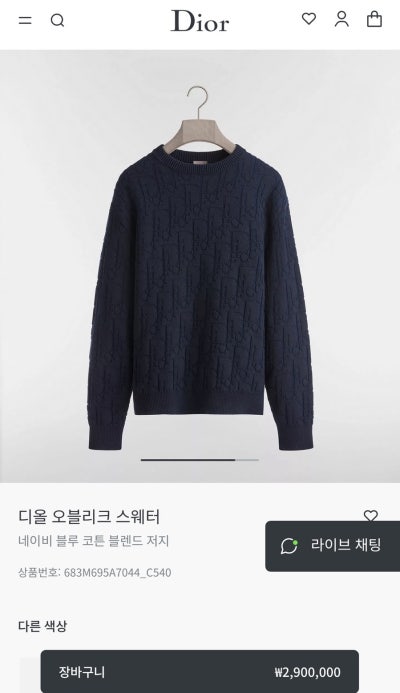Start 라이브 채팅 live chat
Screen dimensions: 400x693
click(x=332, y=546)
